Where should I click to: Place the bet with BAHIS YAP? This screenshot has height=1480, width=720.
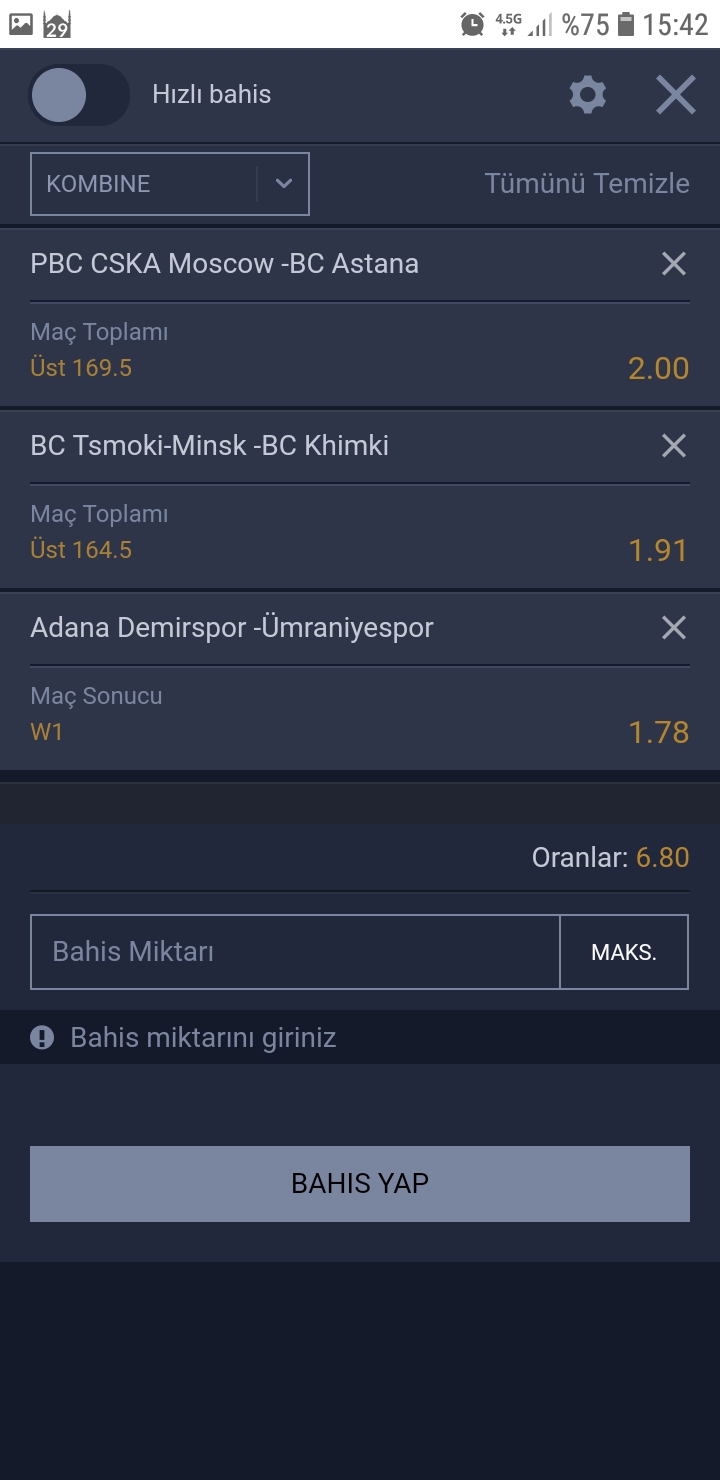tap(360, 1184)
